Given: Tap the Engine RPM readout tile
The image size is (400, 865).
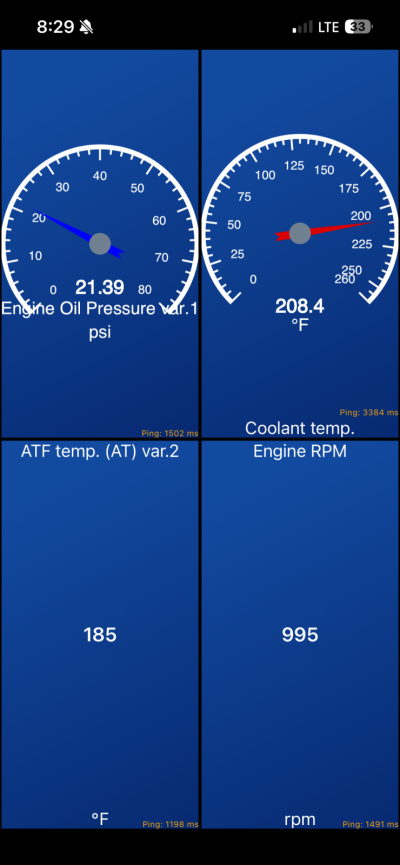Looking at the screenshot, I should point(300,634).
